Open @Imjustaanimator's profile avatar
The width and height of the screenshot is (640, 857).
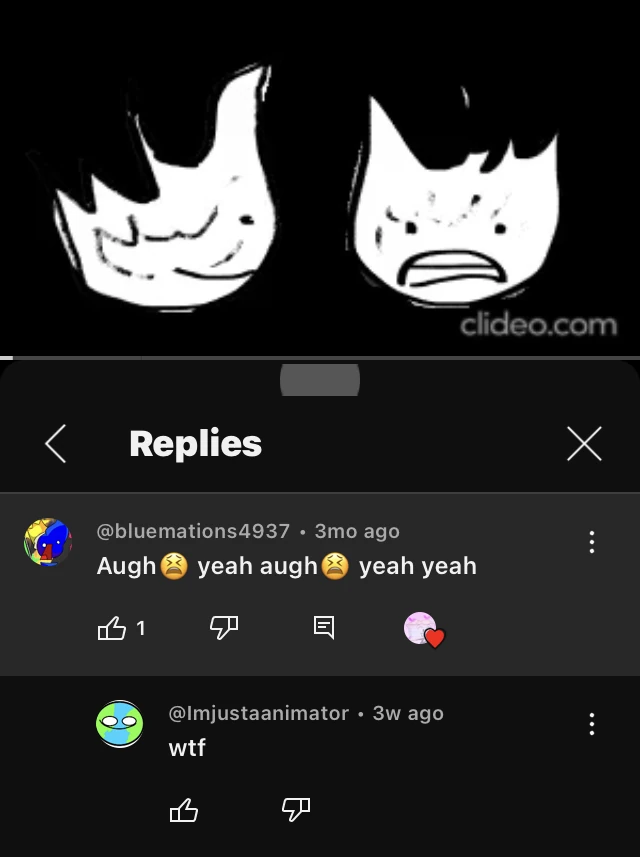(119, 723)
